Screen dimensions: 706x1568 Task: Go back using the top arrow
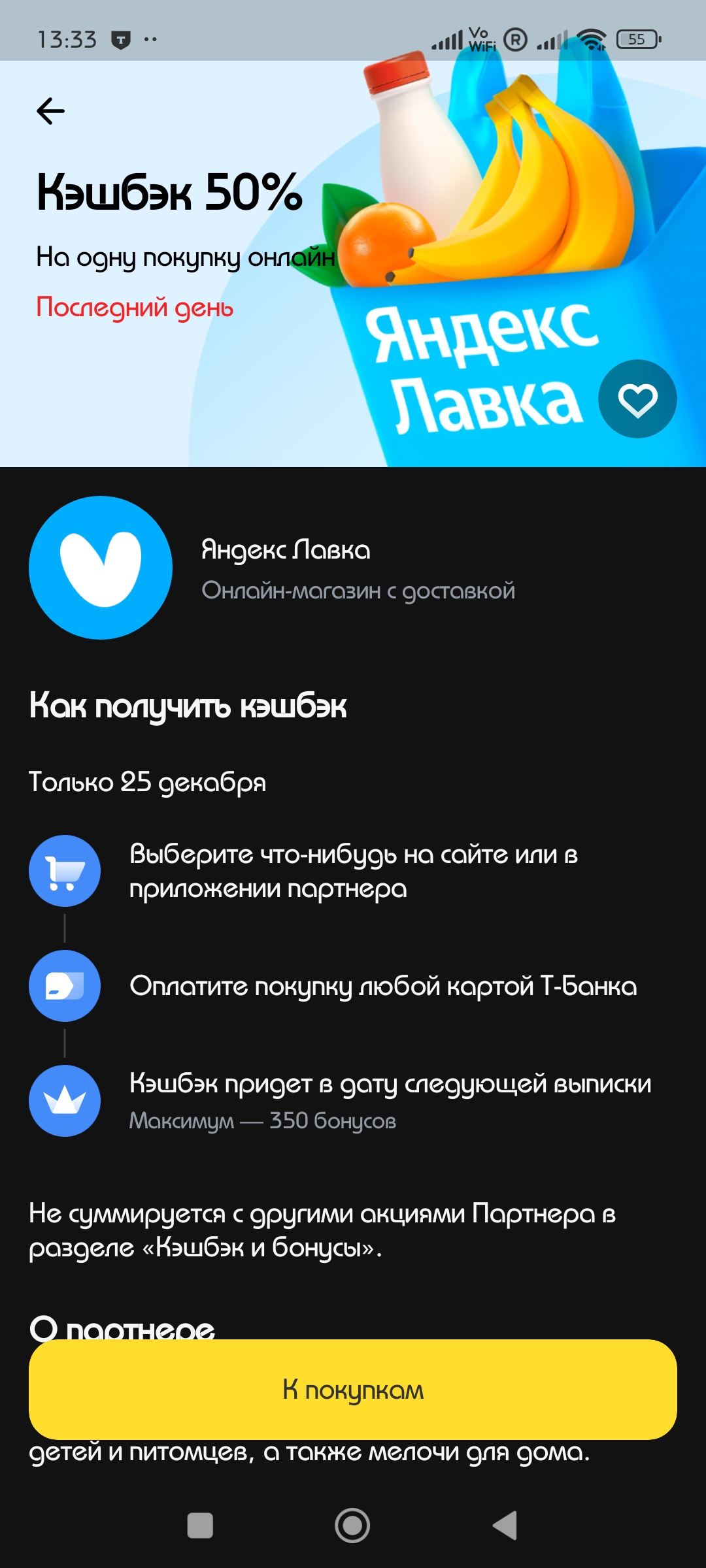[x=50, y=111]
